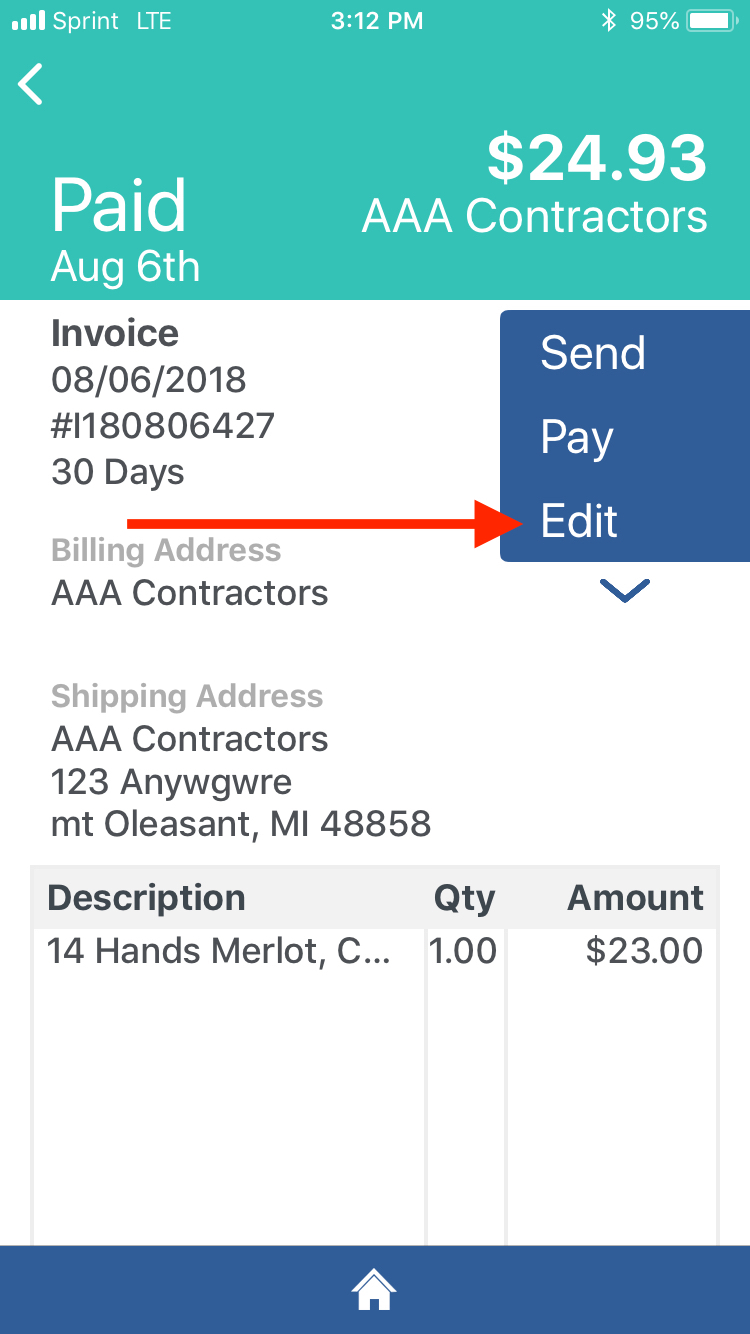
Task: Select Send from the action menu
Action: coord(593,353)
